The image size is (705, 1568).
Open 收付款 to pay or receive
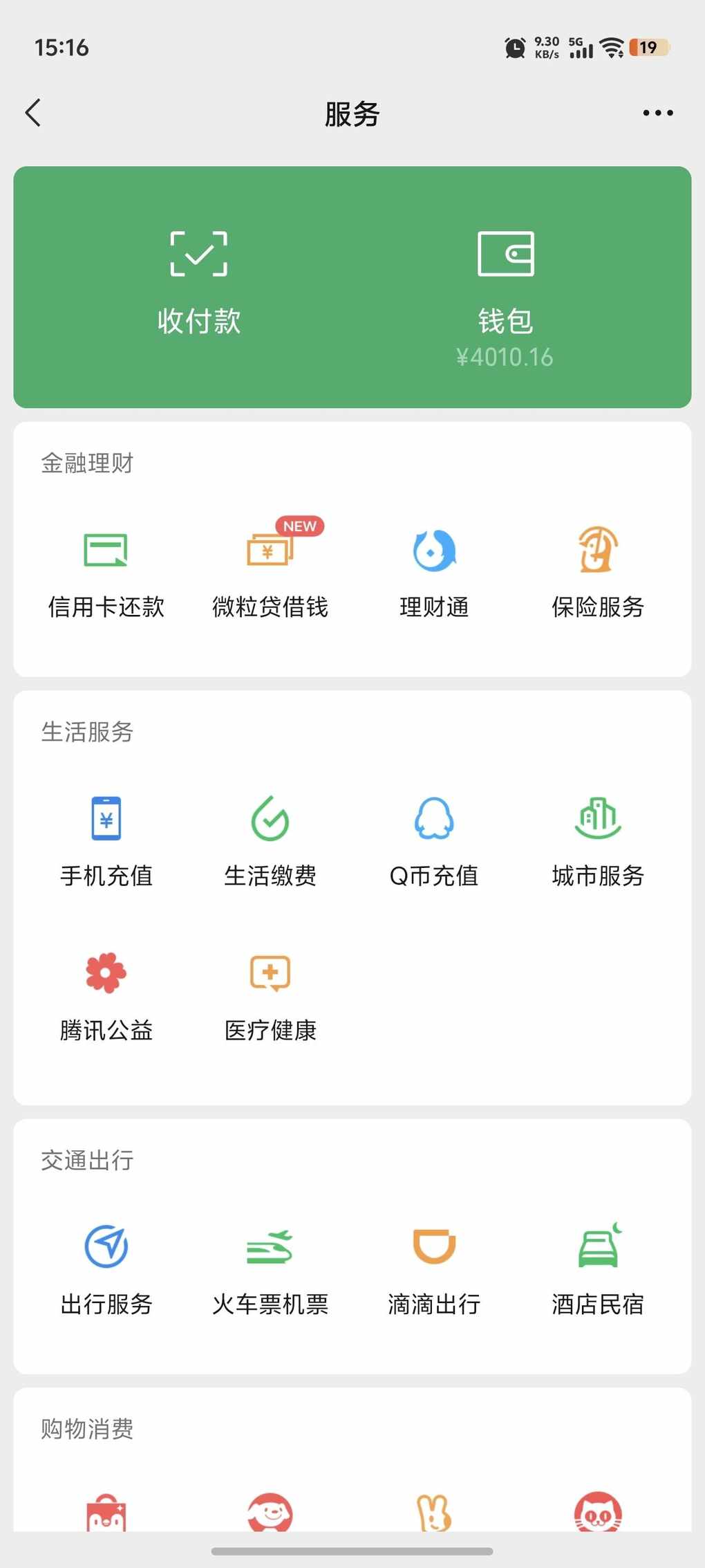tap(199, 284)
